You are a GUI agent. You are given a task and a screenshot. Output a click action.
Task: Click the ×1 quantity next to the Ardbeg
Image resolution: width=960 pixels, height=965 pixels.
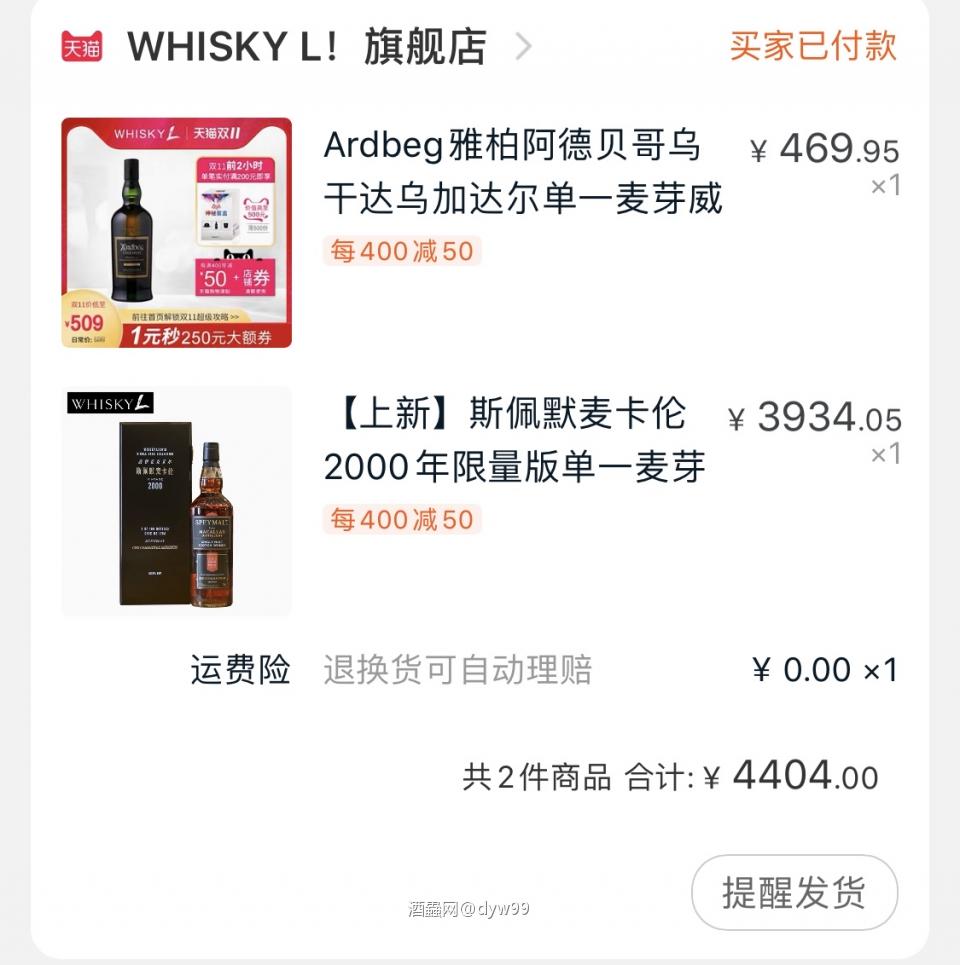click(x=884, y=186)
